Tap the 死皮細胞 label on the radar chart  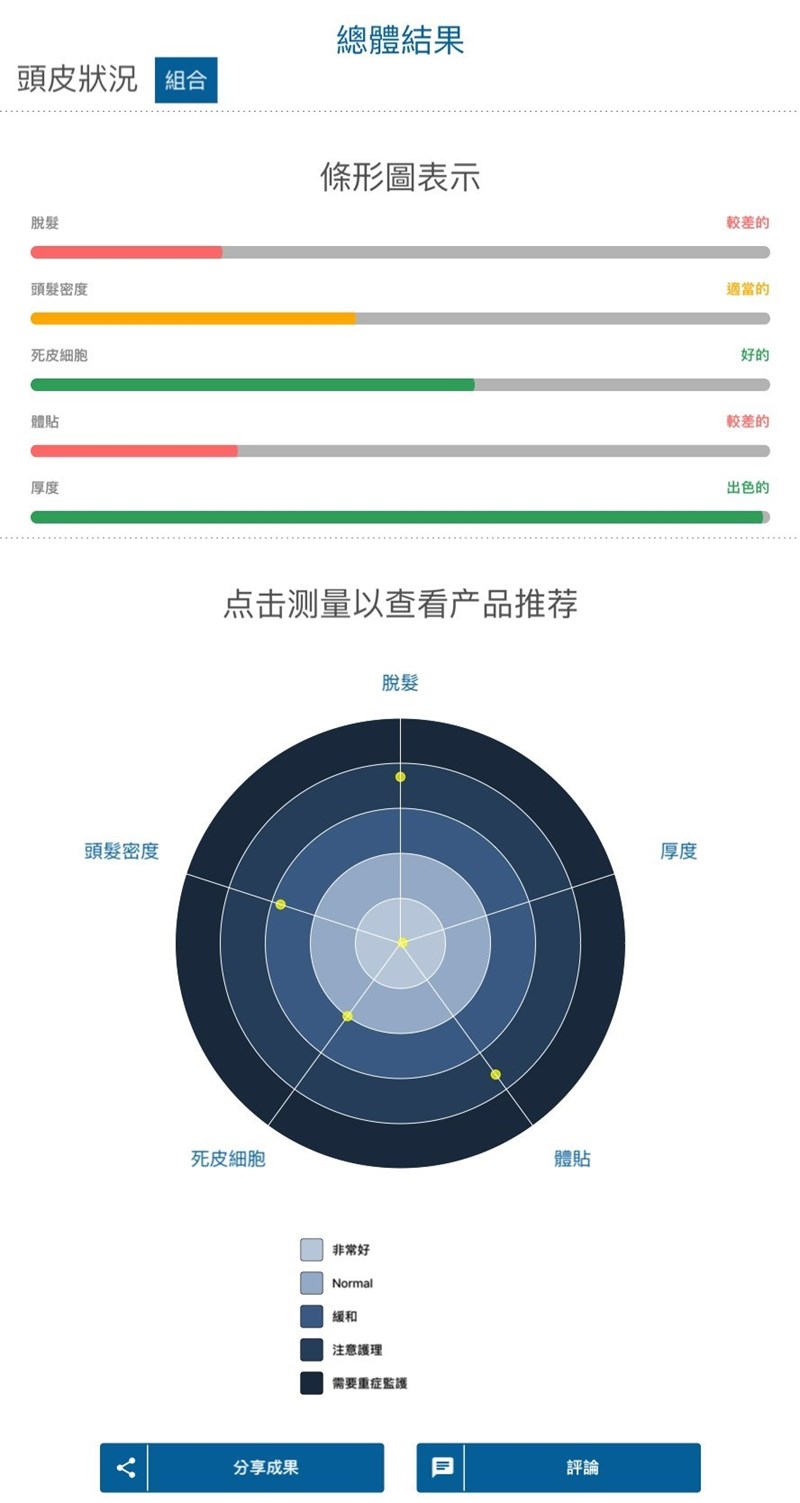click(228, 1159)
